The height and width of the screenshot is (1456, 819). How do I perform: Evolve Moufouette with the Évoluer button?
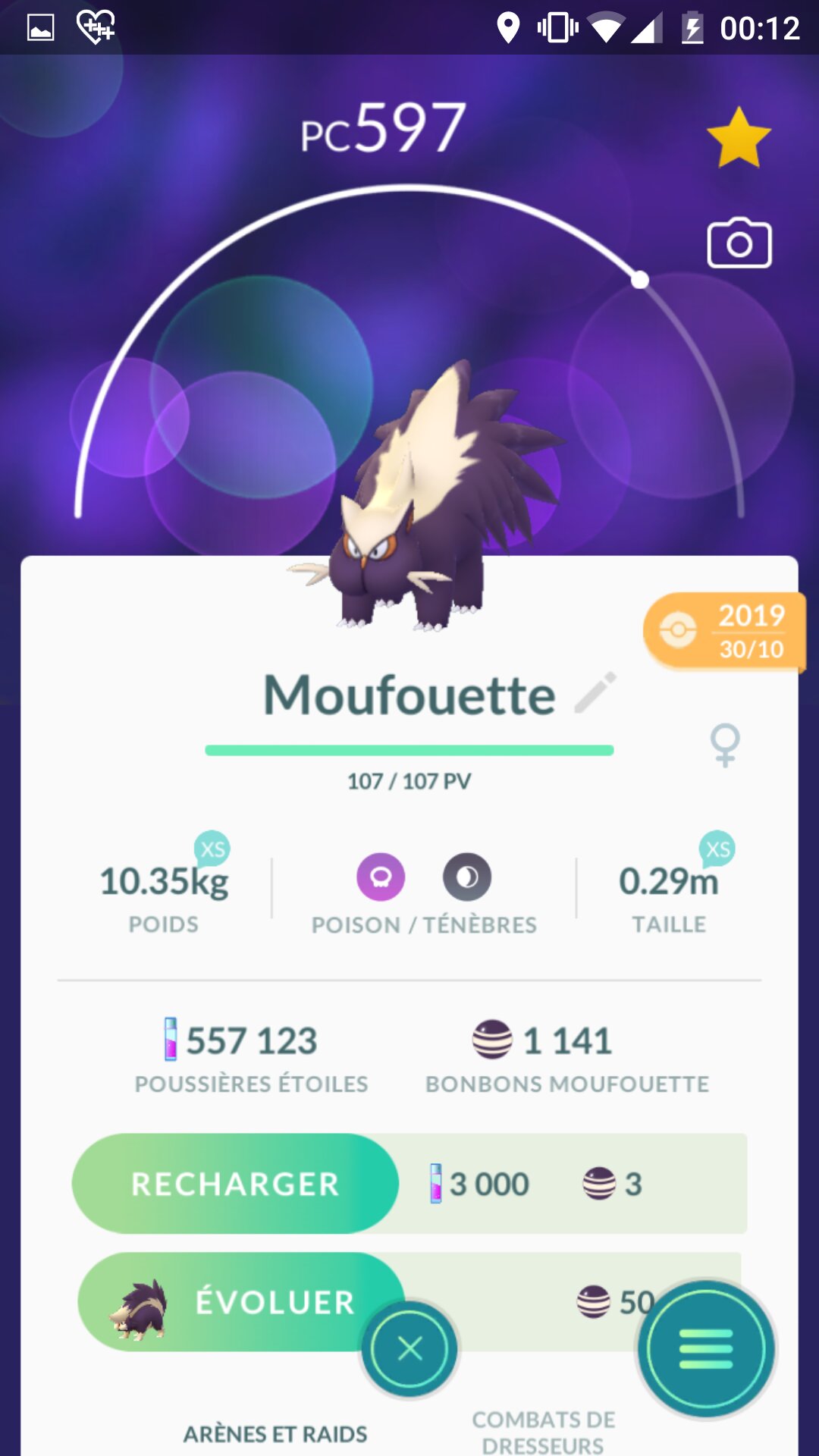[x=243, y=1301]
